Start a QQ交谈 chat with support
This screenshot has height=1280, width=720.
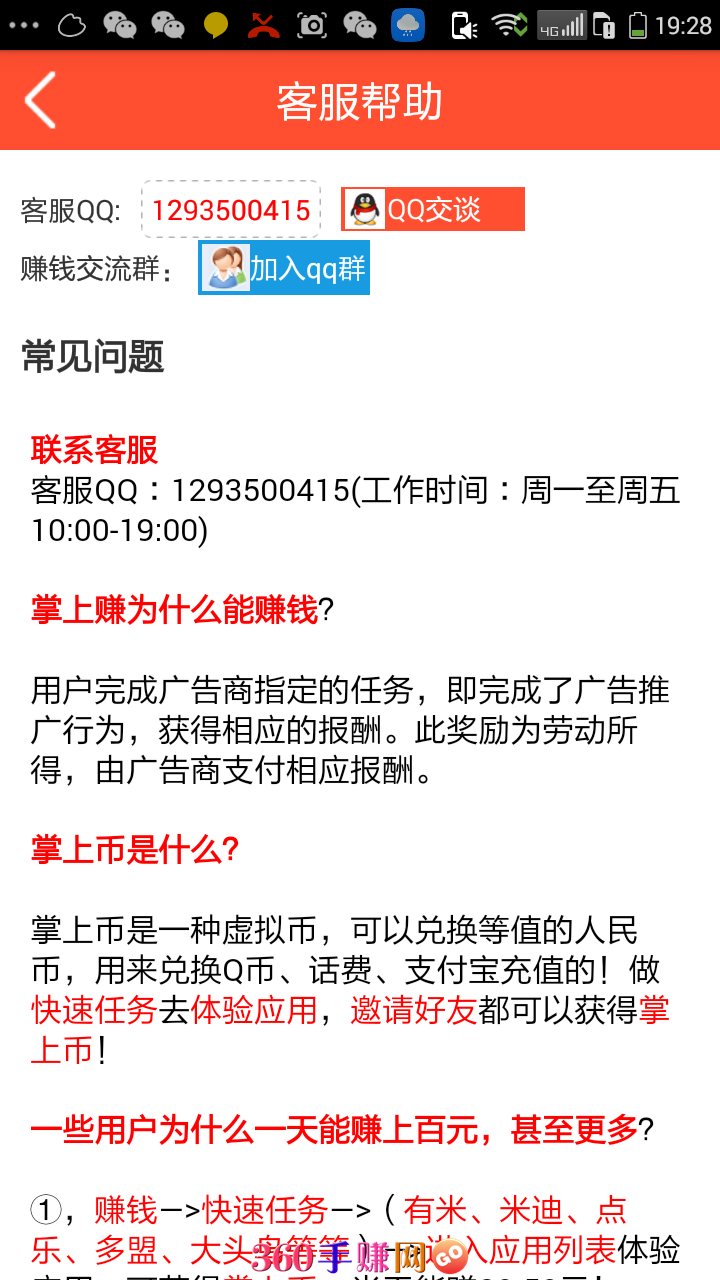(433, 209)
